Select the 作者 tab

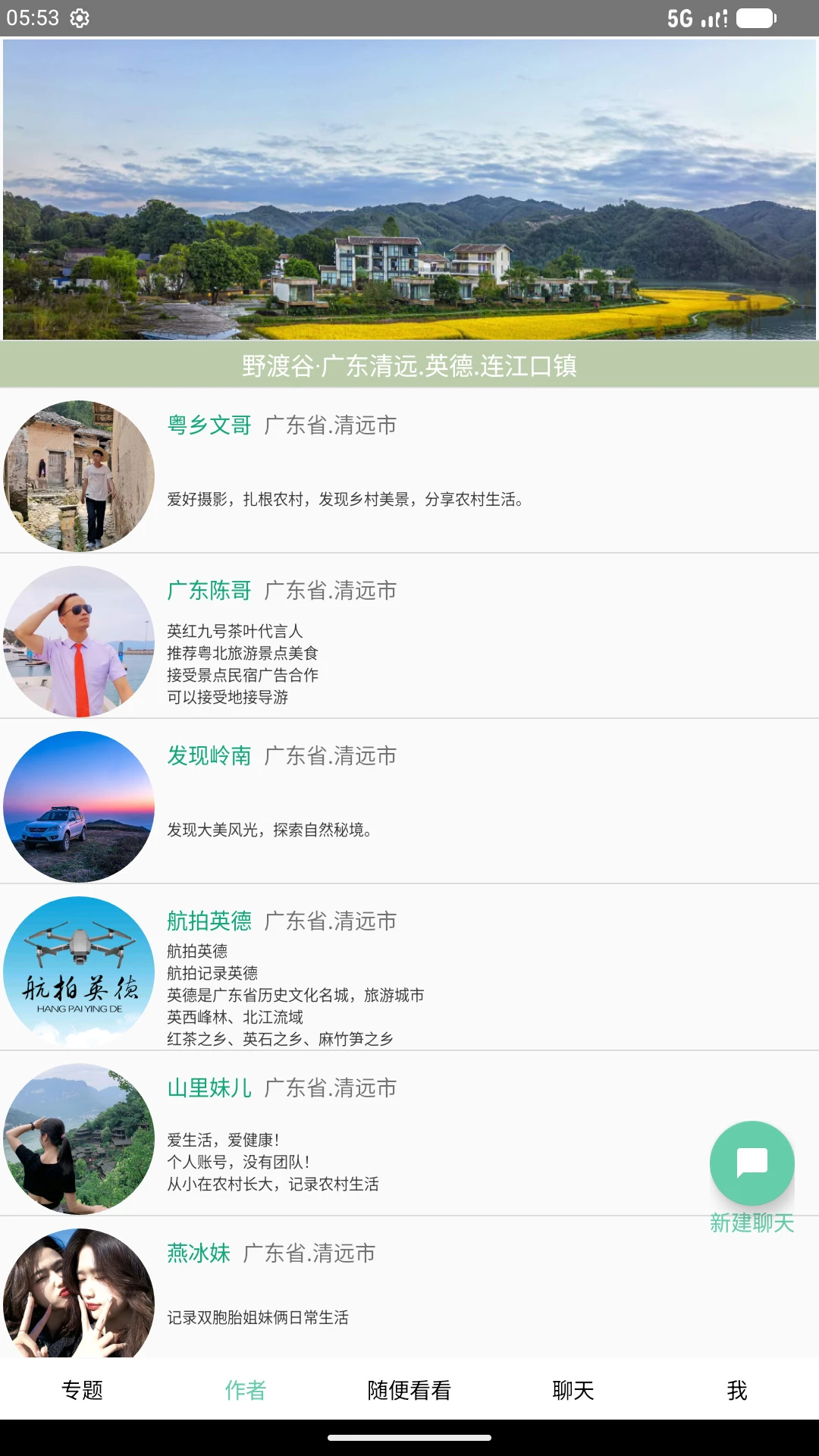pyautogui.click(x=246, y=1390)
